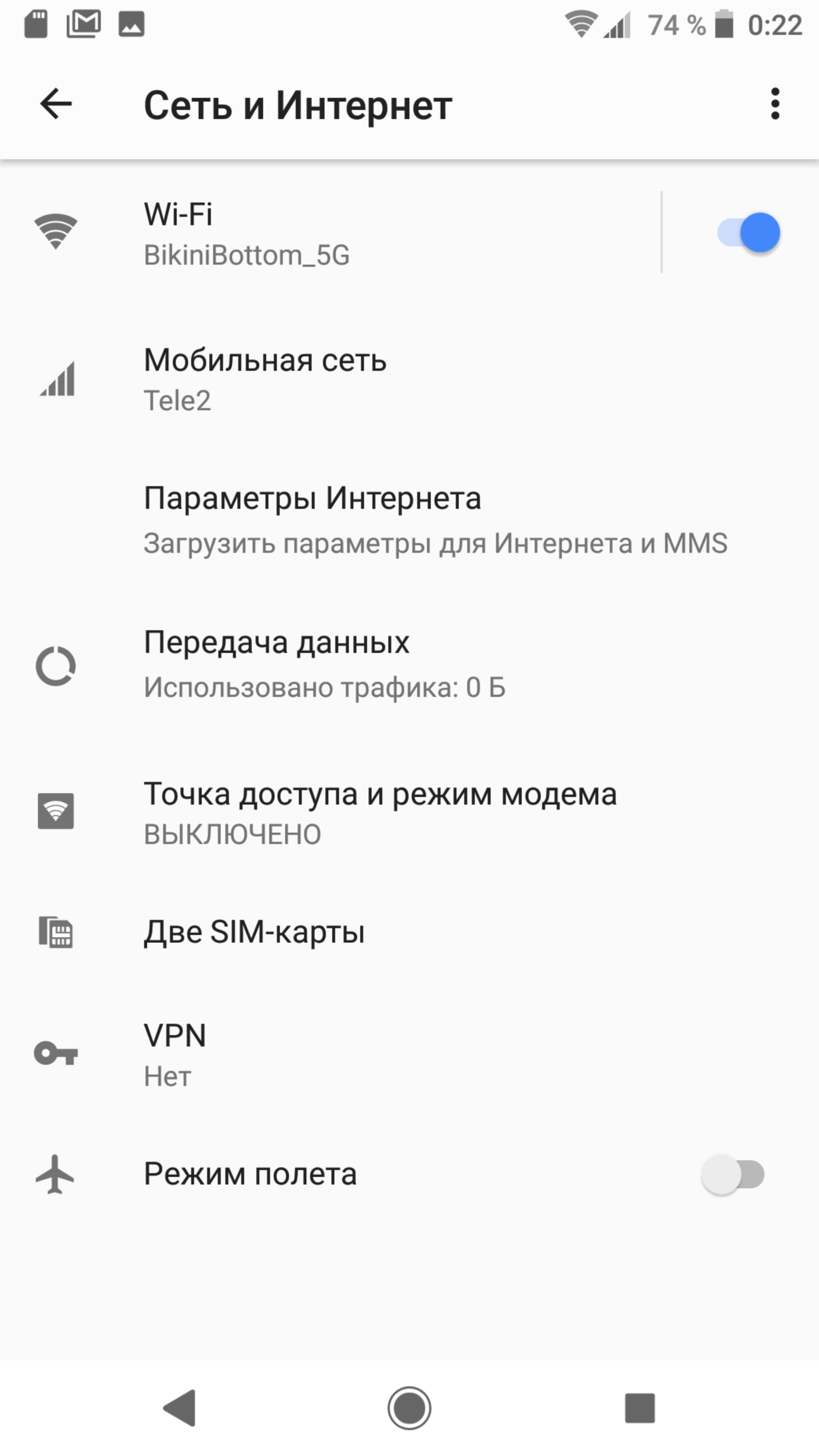This screenshot has width=819, height=1456.
Task: Open recent apps from the navigation bar
Action: pyautogui.click(x=639, y=1407)
